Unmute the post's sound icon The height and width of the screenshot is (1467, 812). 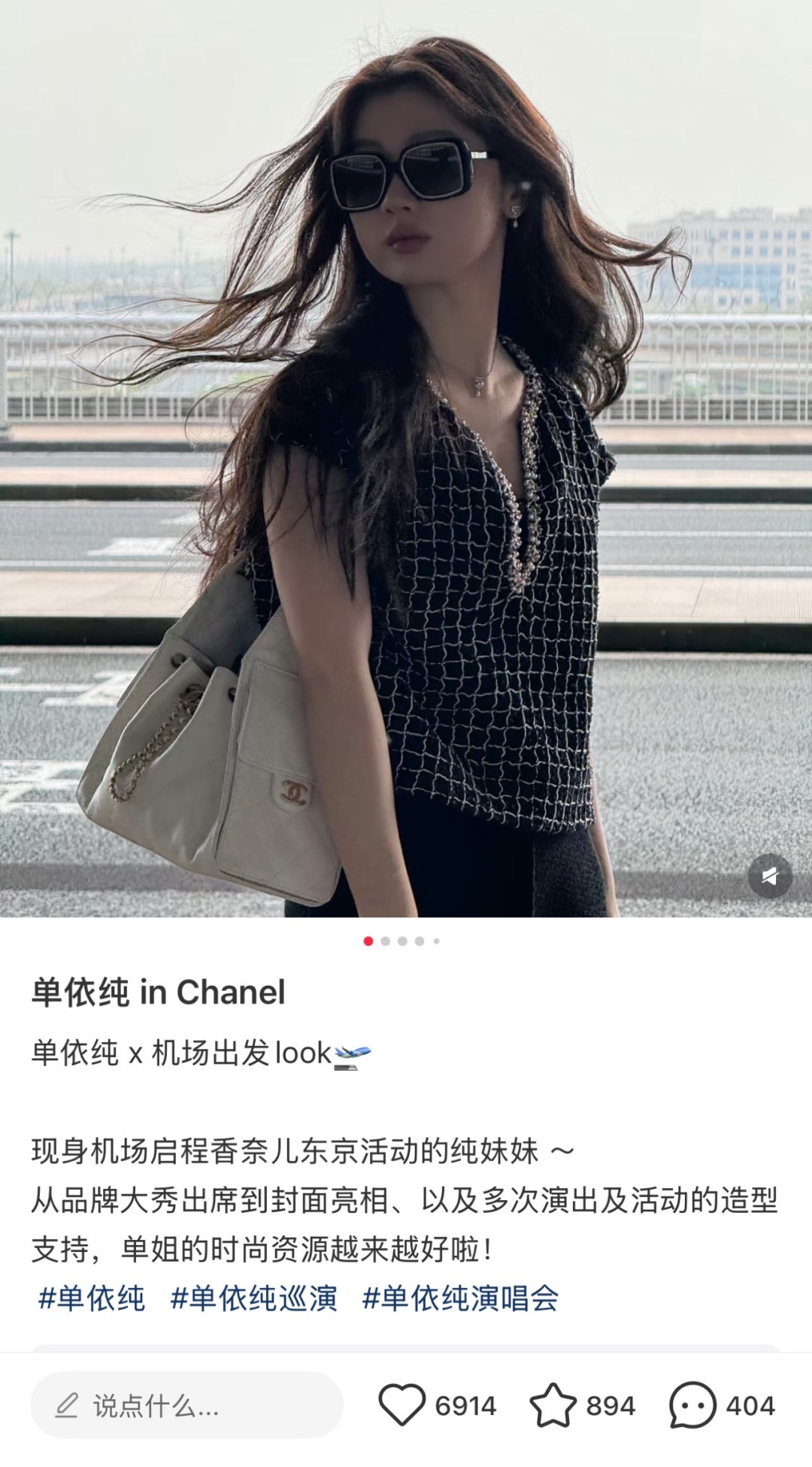tap(769, 876)
